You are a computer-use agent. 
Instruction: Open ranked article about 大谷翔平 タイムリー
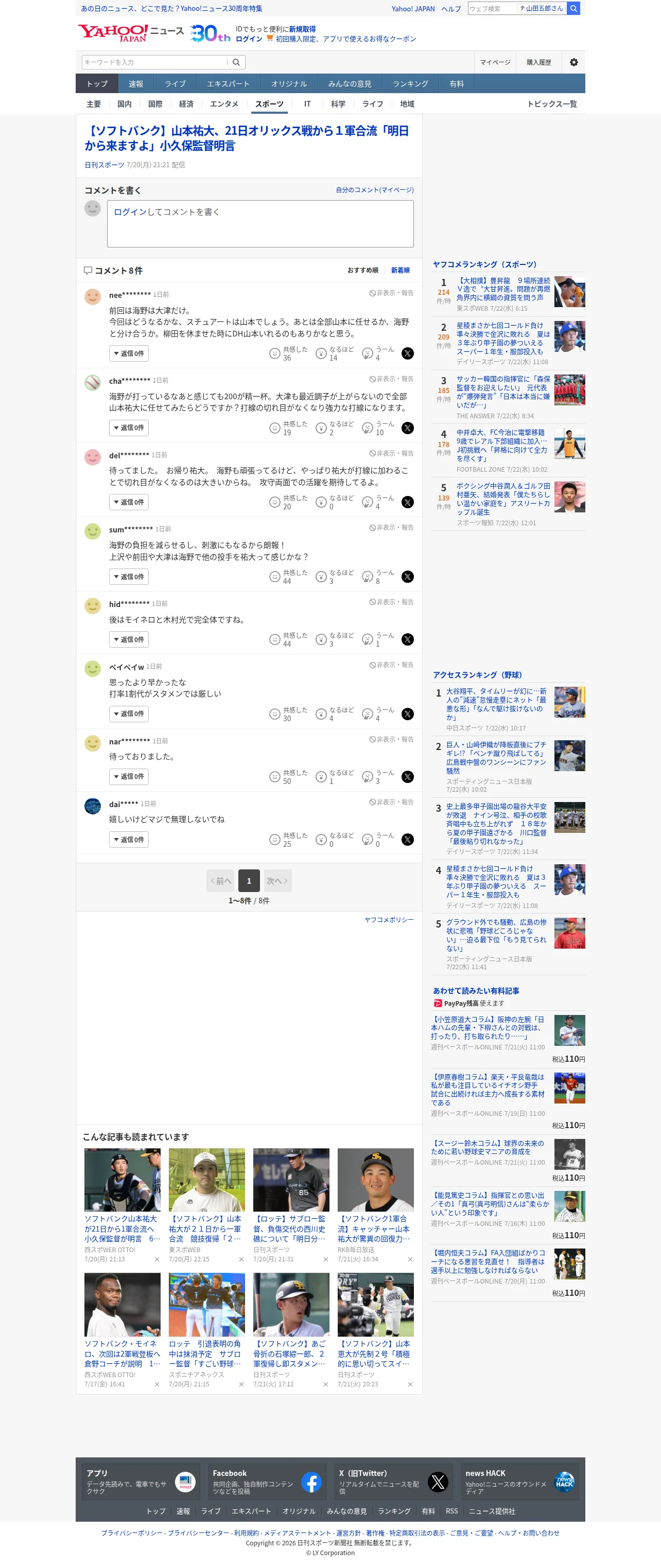(496, 704)
